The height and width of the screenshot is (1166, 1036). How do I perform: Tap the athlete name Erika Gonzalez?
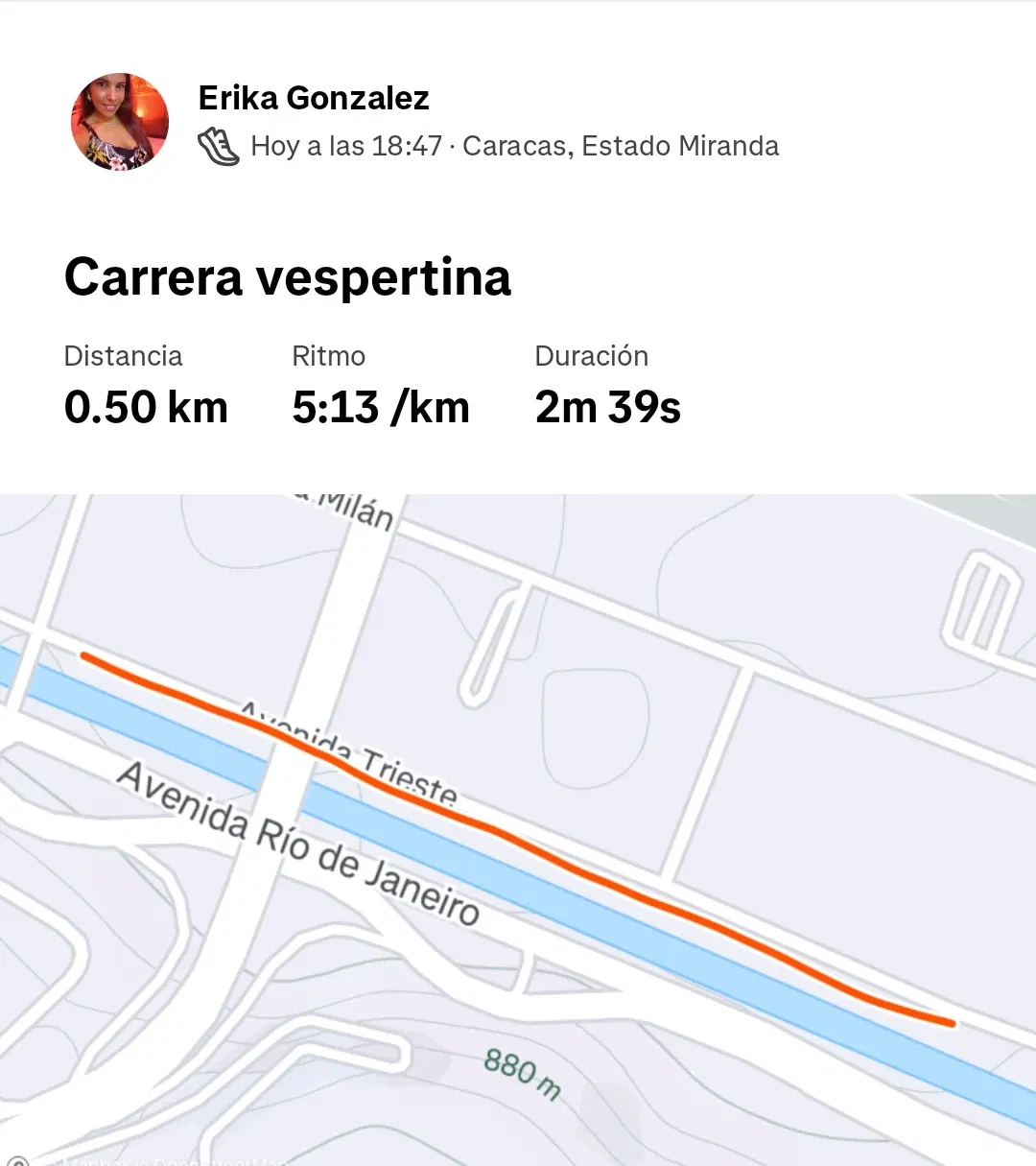[314, 98]
